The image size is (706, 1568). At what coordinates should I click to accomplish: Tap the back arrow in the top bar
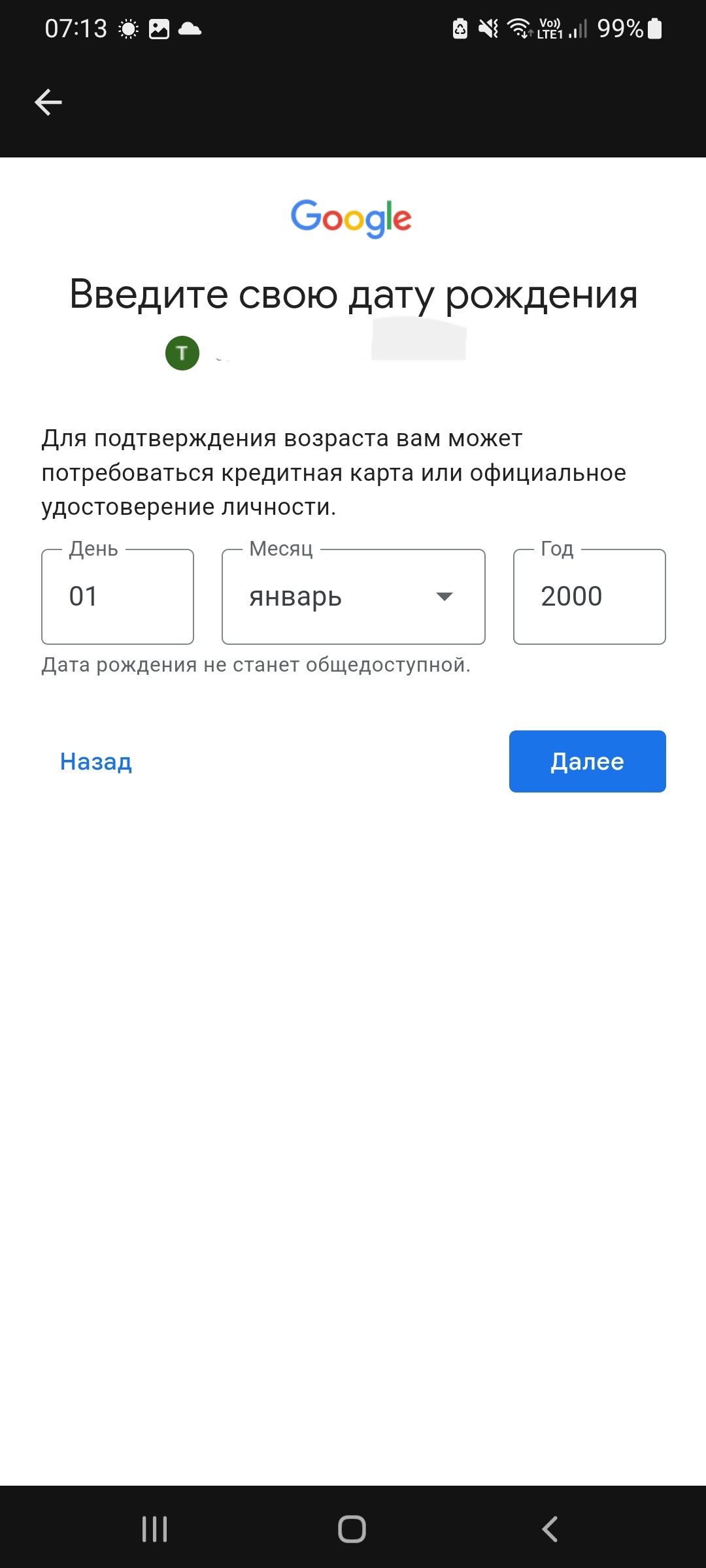pyautogui.click(x=48, y=103)
